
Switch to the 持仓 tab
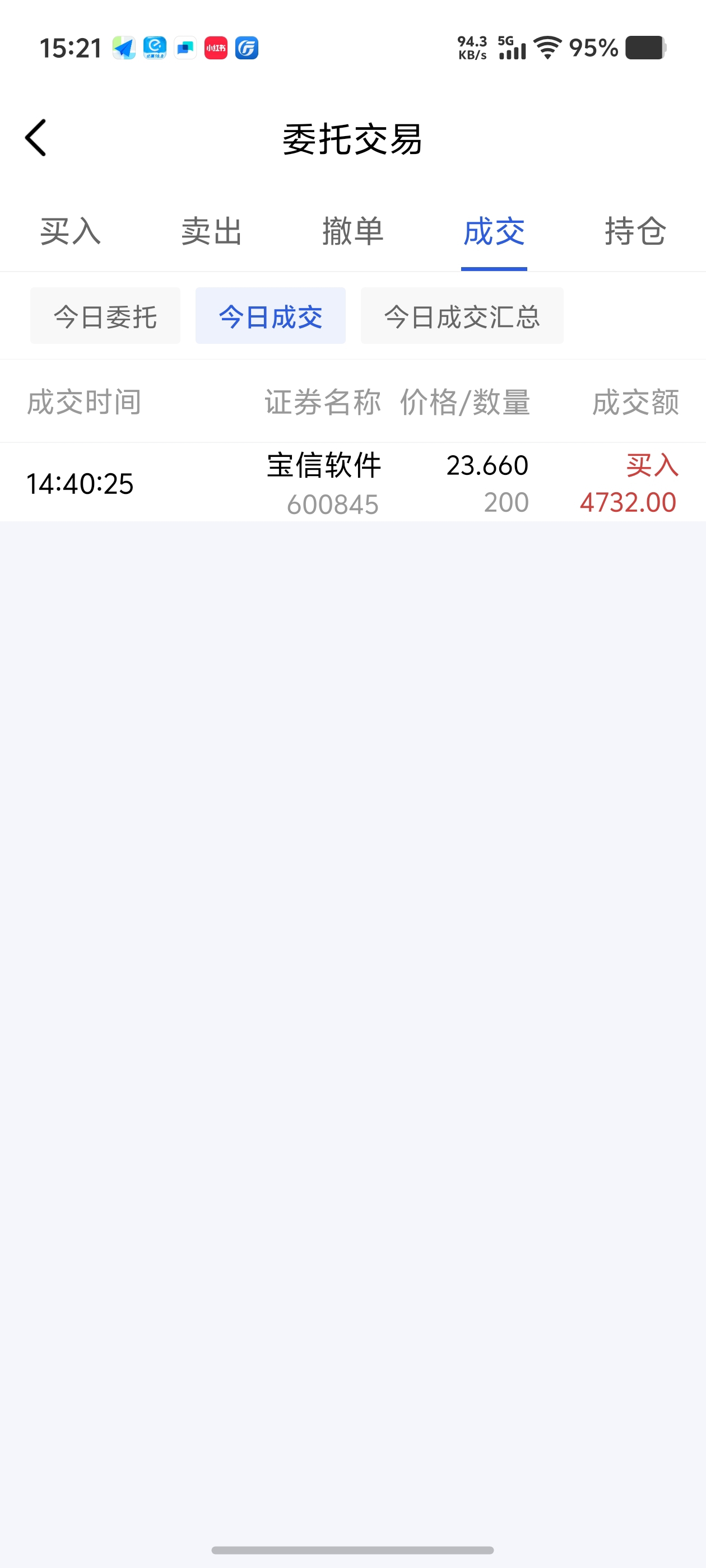point(635,231)
